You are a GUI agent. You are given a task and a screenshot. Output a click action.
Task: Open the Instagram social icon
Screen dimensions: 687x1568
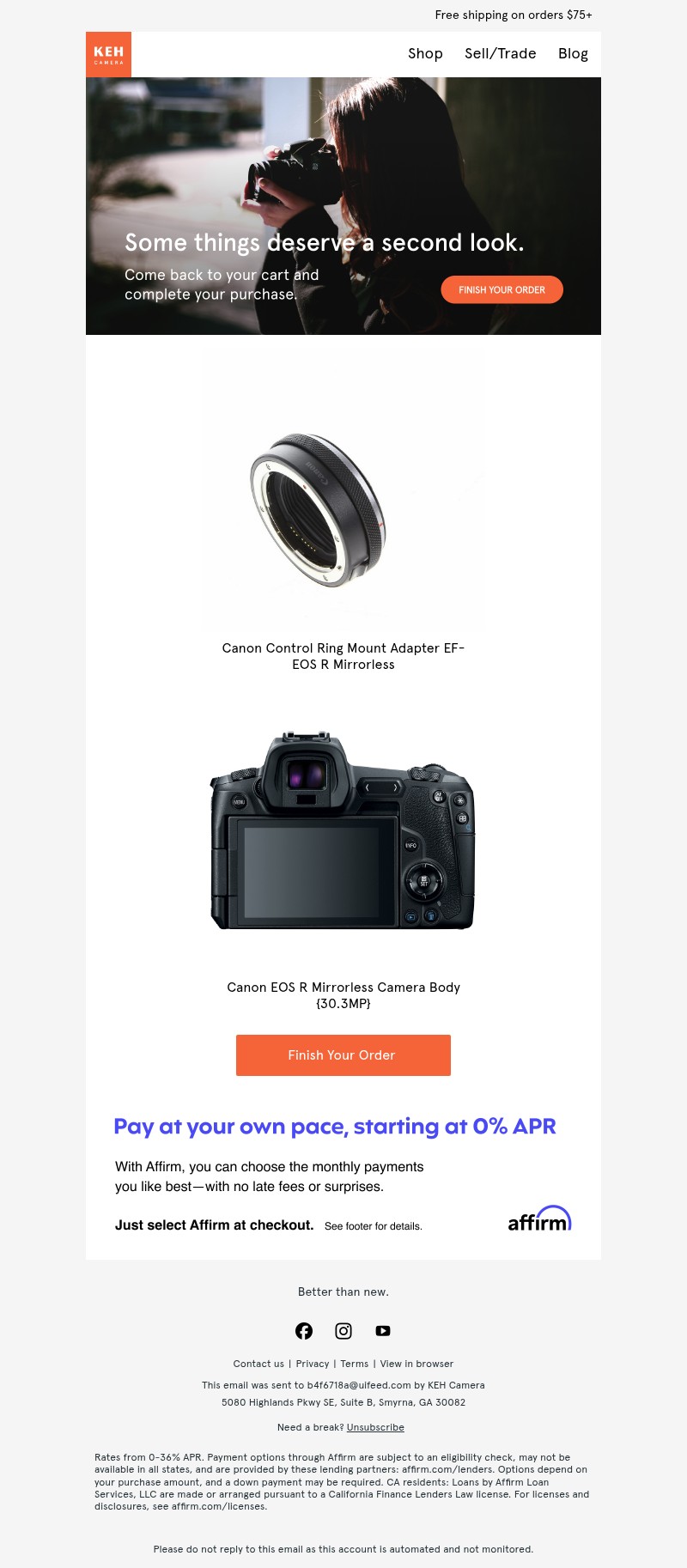click(x=343, y=1331)
